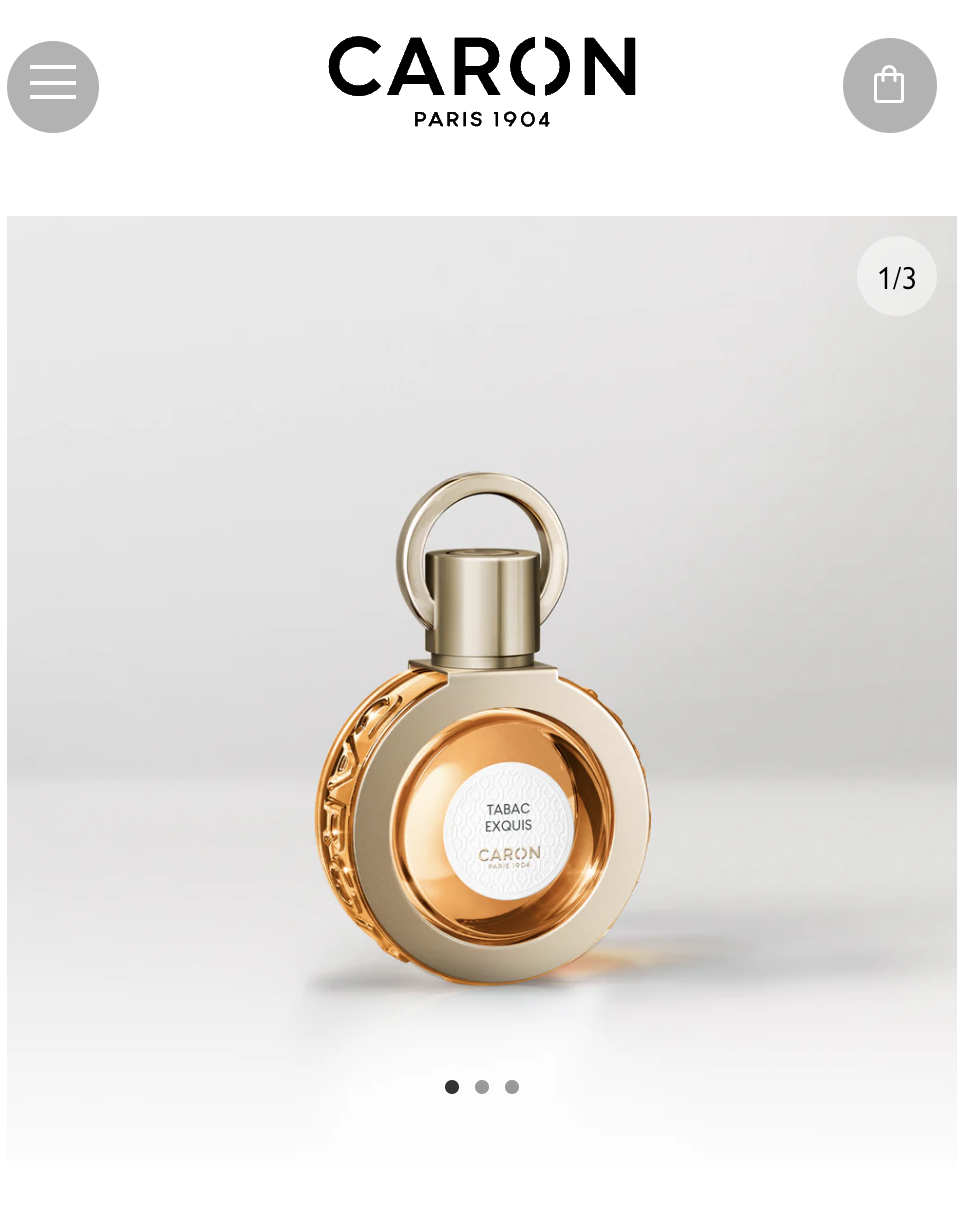
Task: Open the shopping bag
Action: tap(889, 85)
